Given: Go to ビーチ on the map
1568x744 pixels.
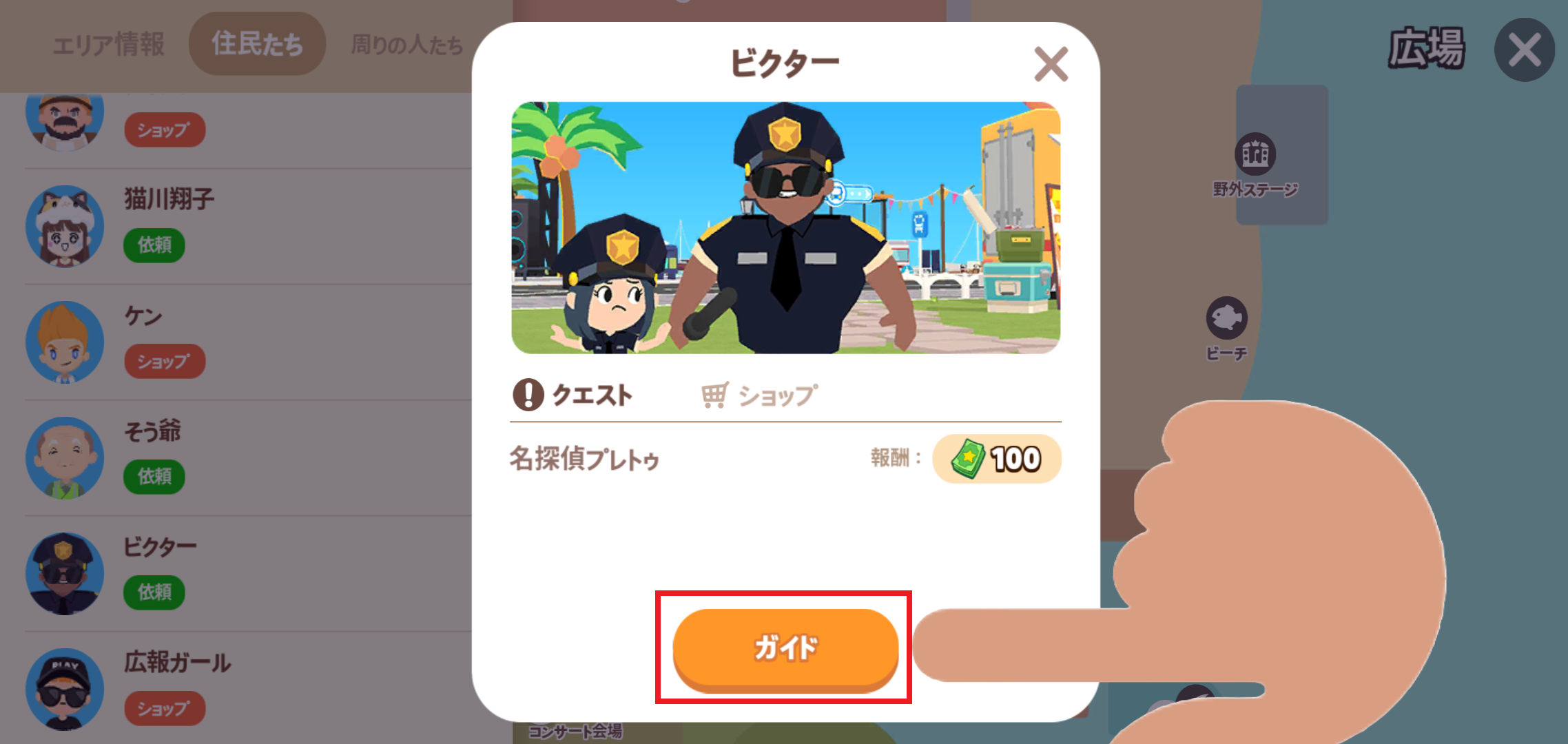Looking at the screenshot, I should click(x=1226, y=327).
